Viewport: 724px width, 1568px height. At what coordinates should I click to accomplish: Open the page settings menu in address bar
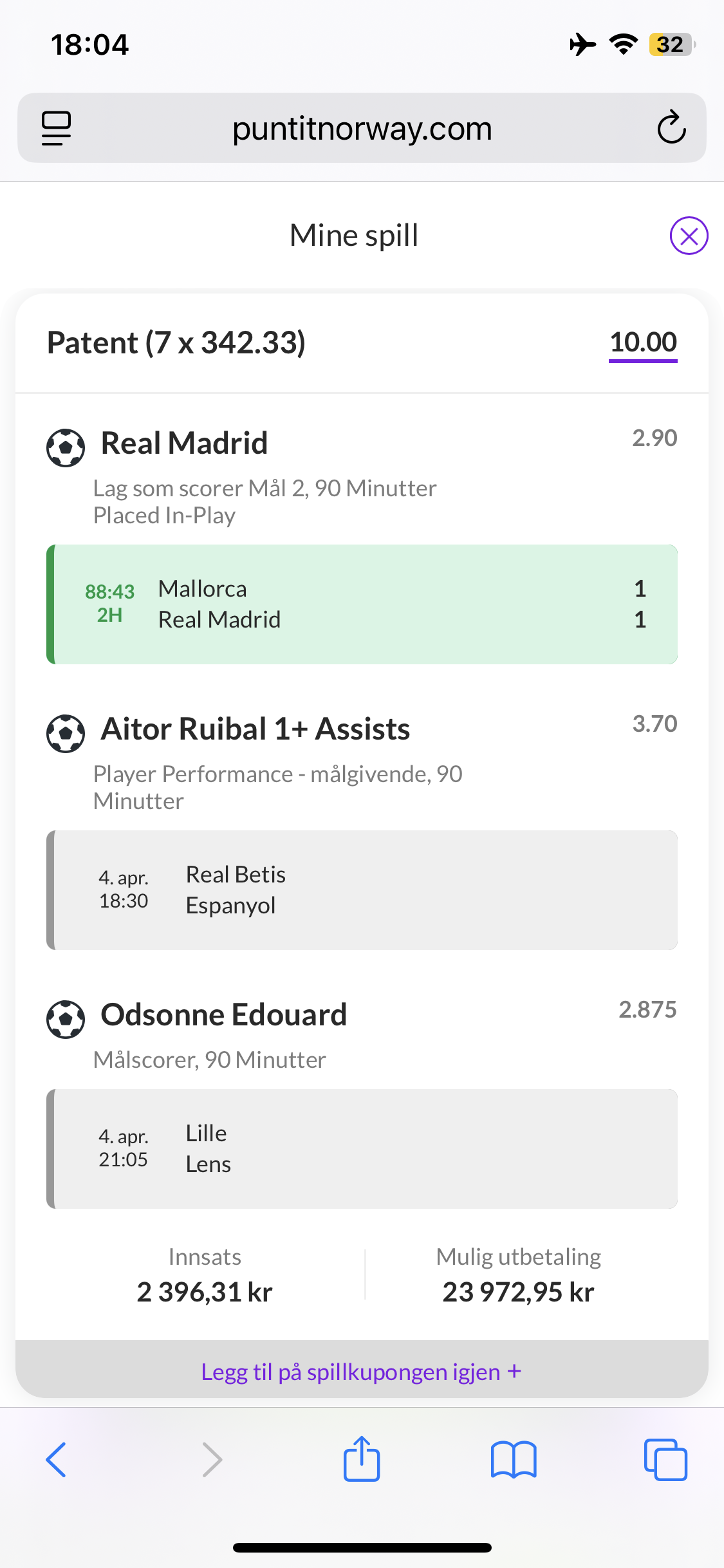57,127
